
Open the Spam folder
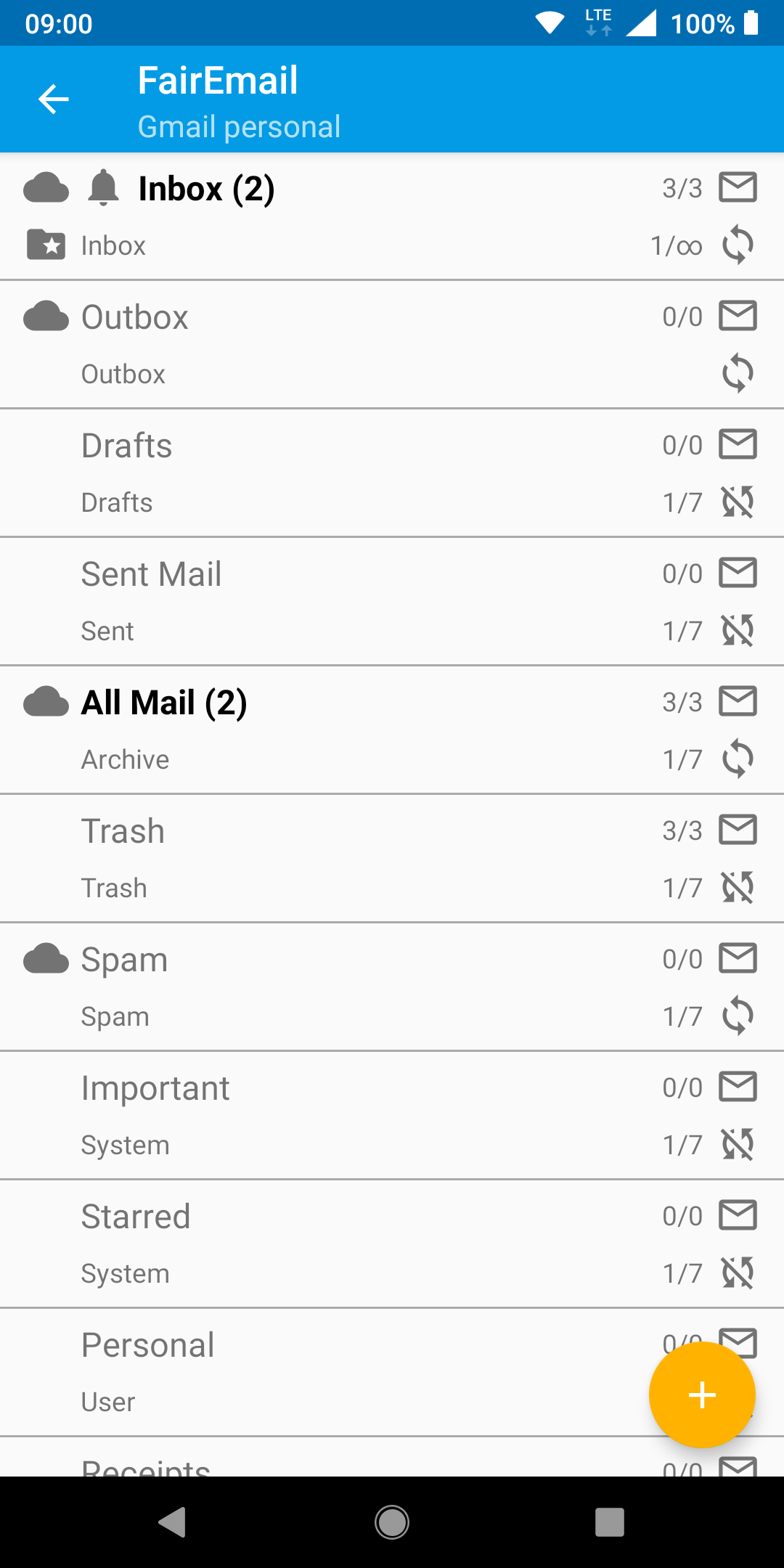125,960
